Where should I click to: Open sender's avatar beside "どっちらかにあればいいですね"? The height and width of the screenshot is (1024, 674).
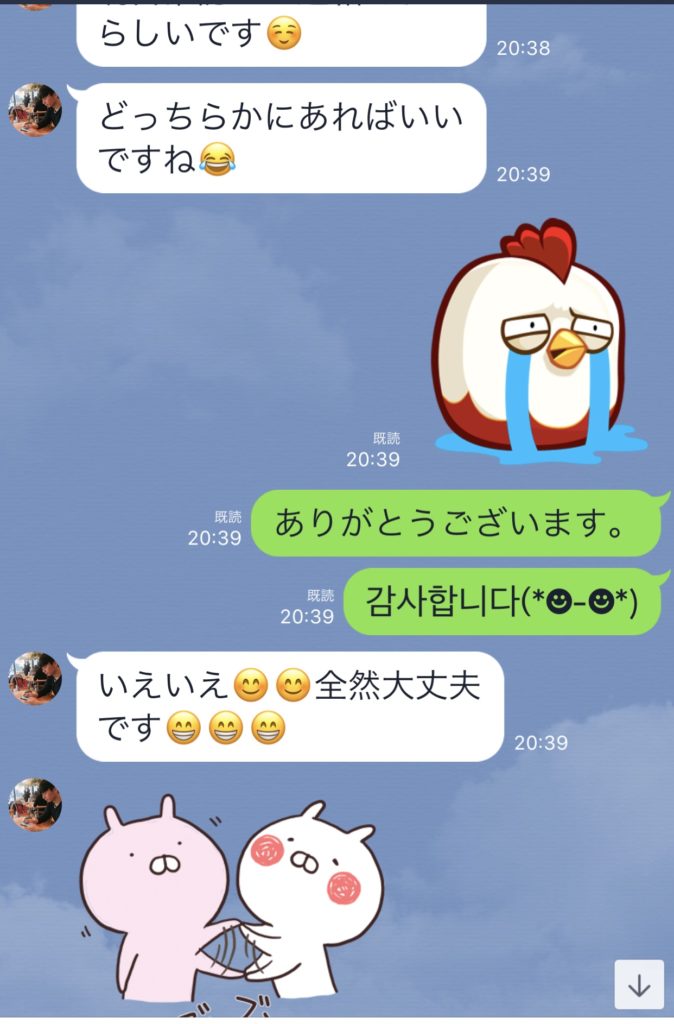[35, 109]
